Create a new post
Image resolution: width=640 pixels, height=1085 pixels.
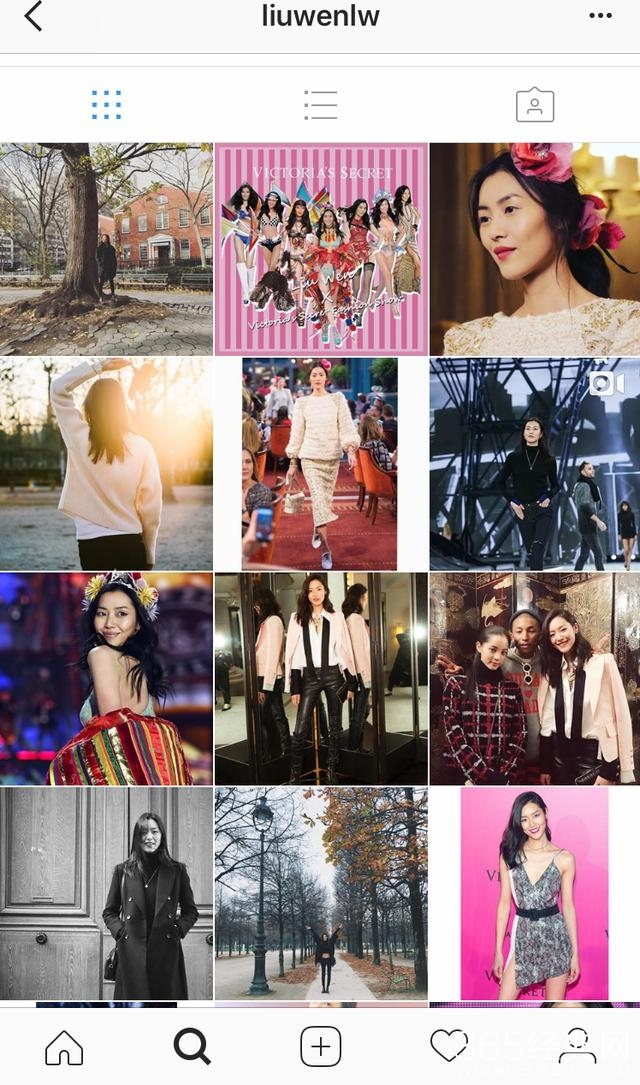[x=321, y=1047]
